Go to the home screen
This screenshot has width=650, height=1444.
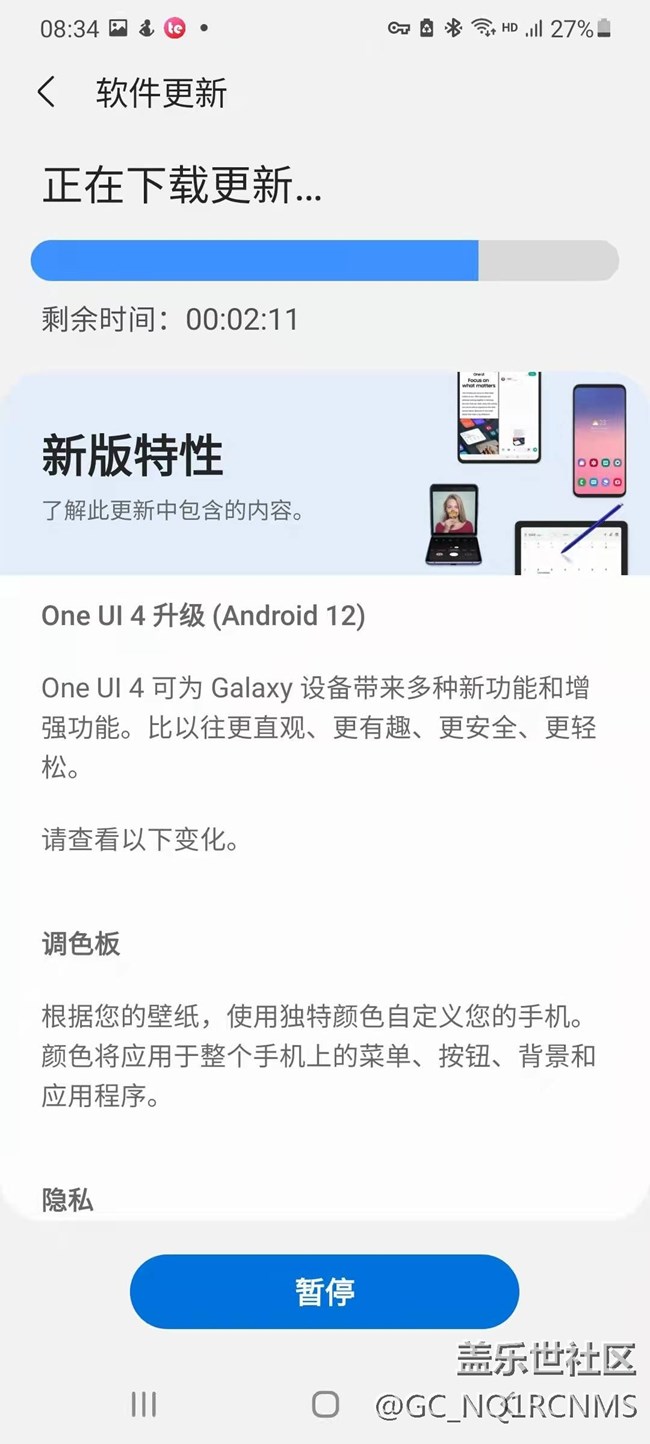(x=325, y=1404)
